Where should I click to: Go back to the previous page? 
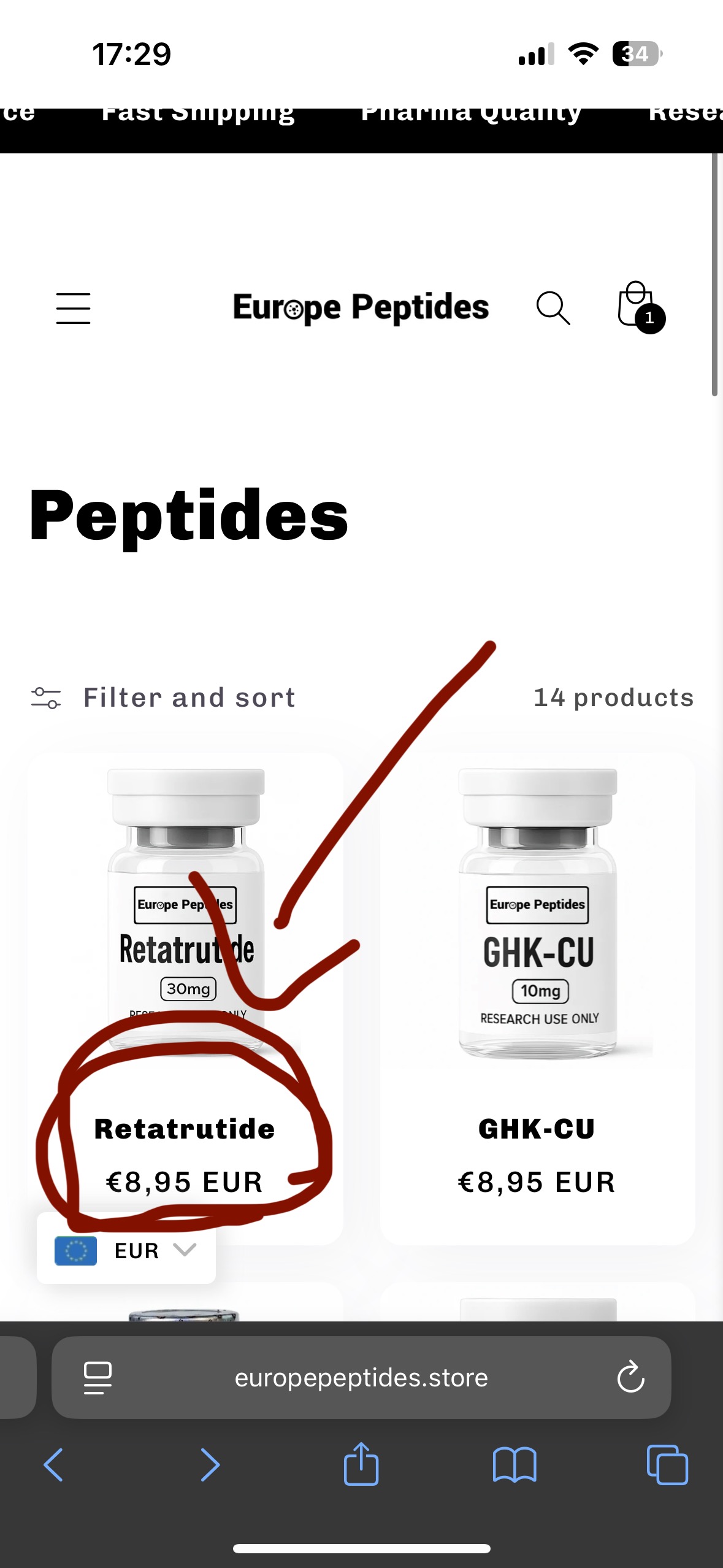54,1465
